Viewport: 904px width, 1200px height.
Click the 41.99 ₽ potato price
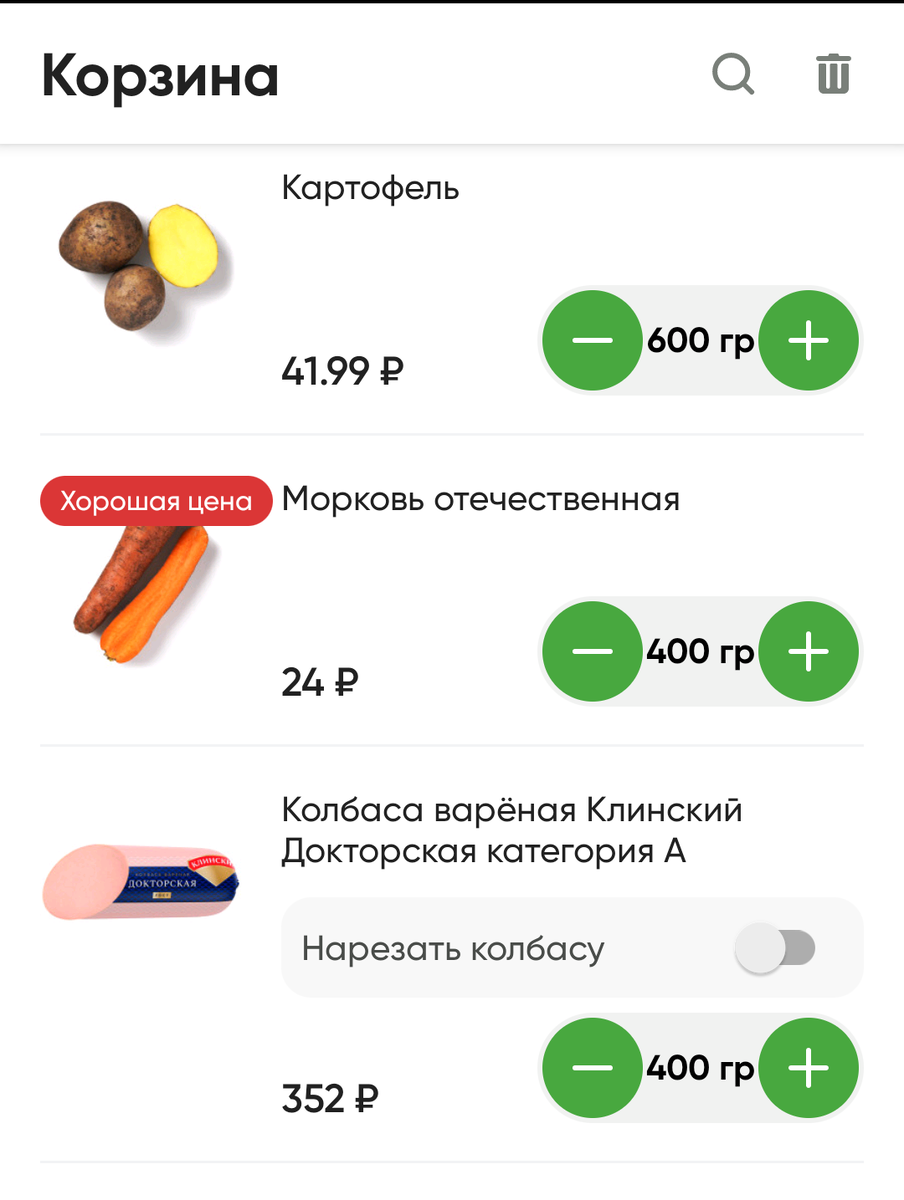[340, 371]
